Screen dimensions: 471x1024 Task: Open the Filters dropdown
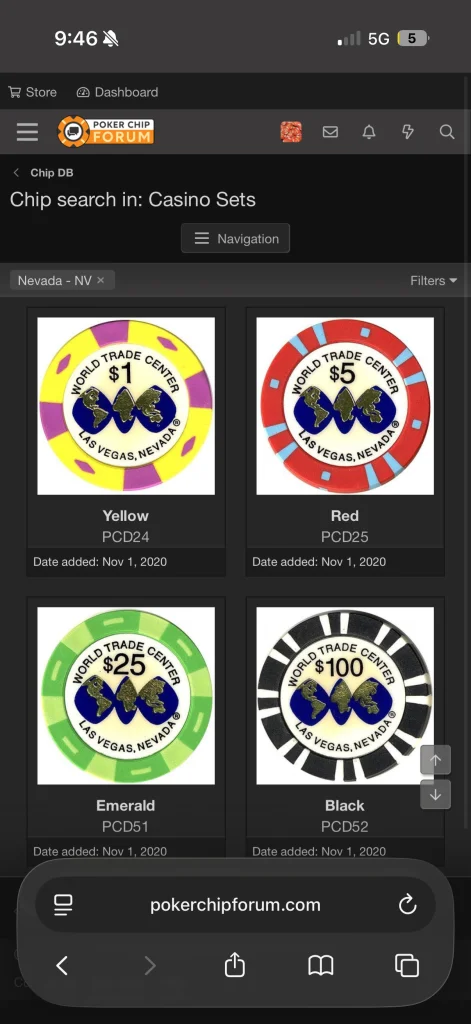click(434, 280)
